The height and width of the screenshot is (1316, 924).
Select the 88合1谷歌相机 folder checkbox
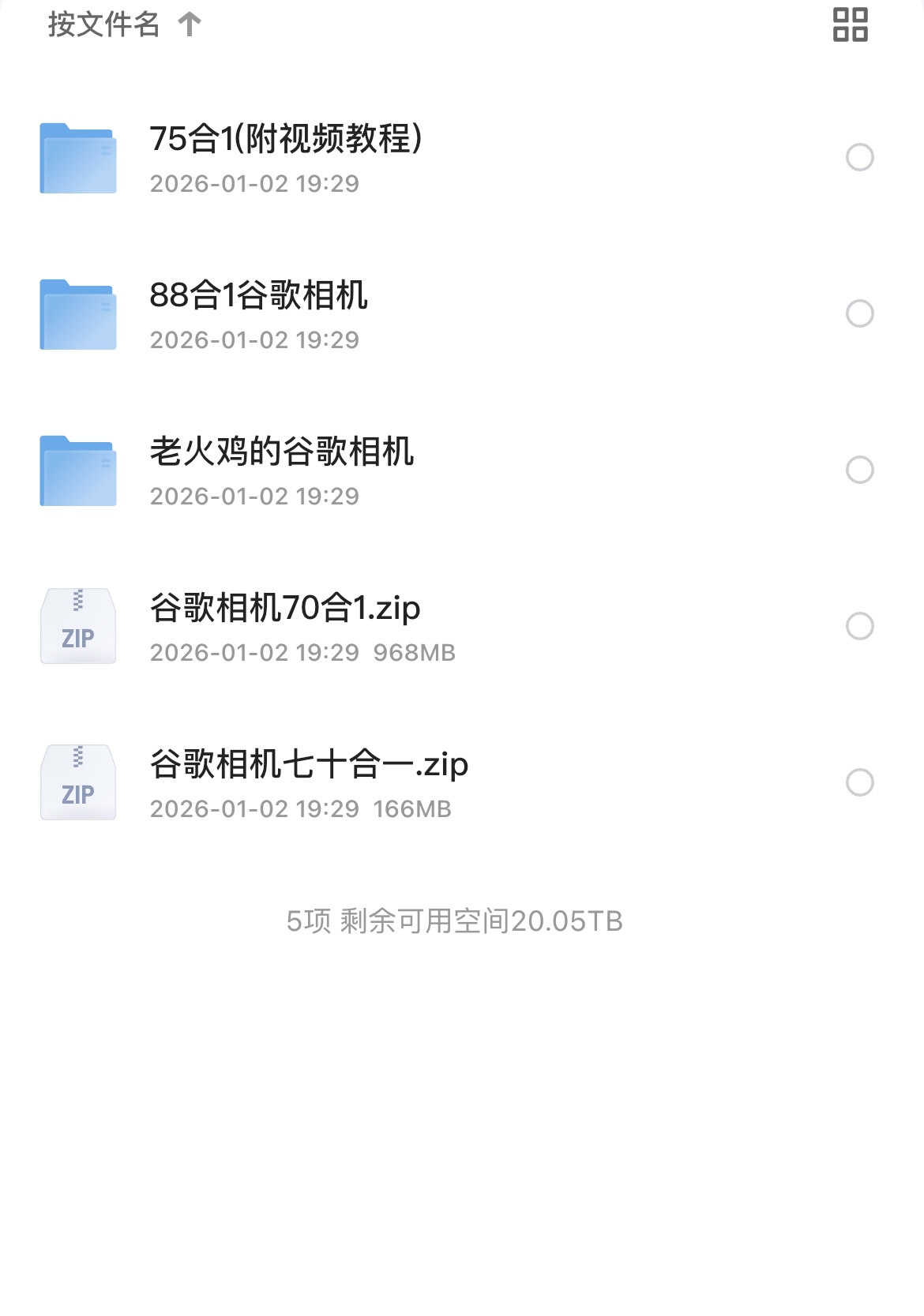tap(860, 314)
